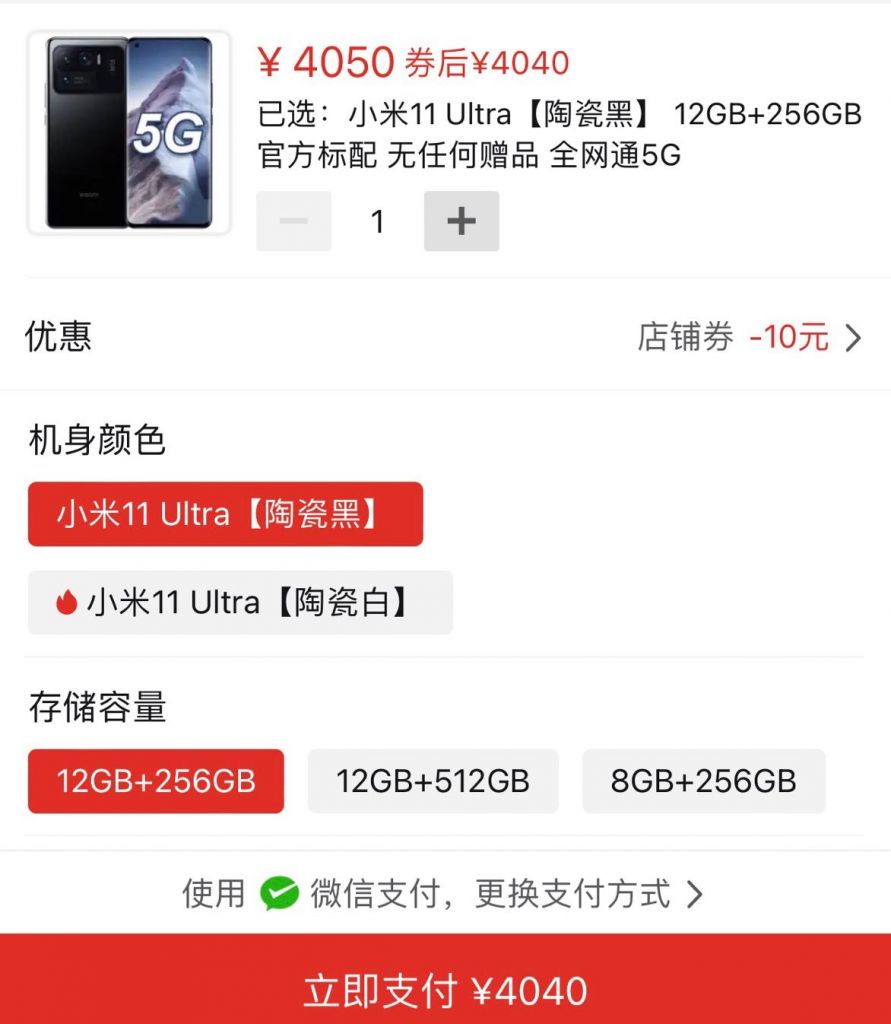Switch to the 12GB+256GB storage variant
The image size is (891, 1024).
tap(156, 783)
